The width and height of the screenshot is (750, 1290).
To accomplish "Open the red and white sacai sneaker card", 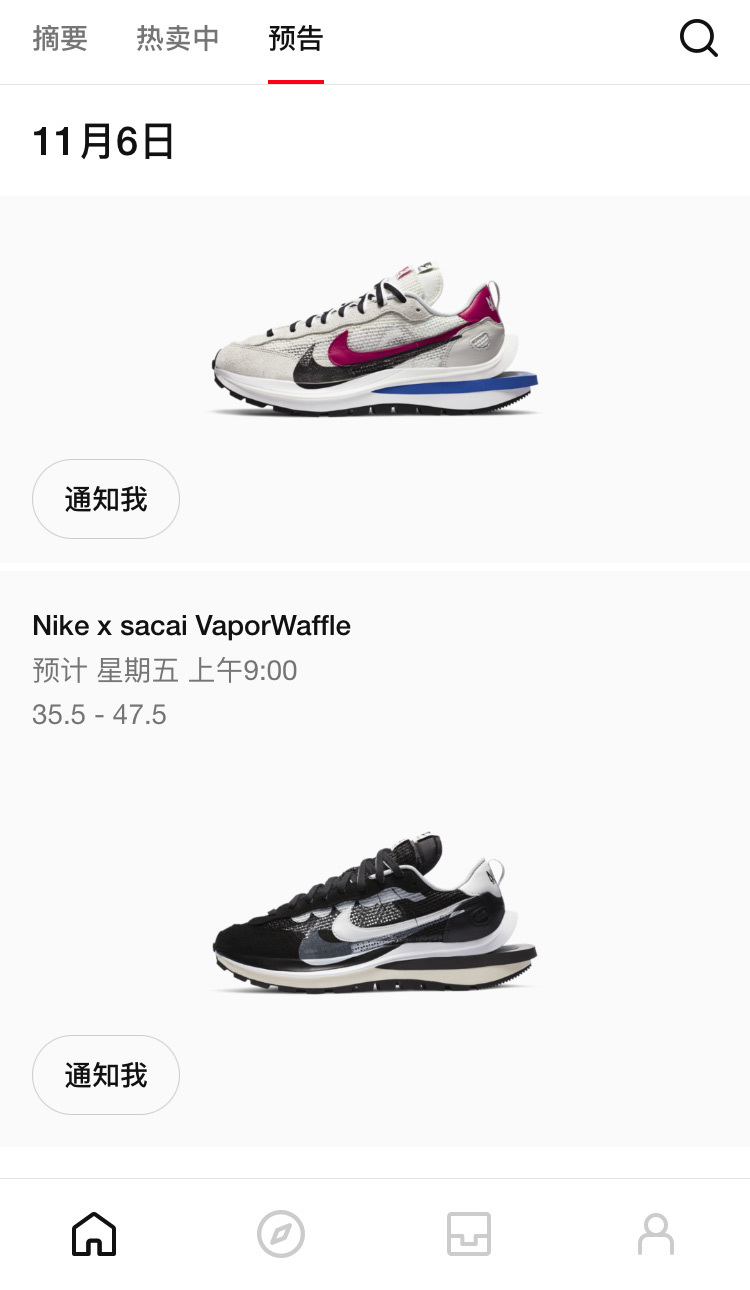I will coord(375,340).
